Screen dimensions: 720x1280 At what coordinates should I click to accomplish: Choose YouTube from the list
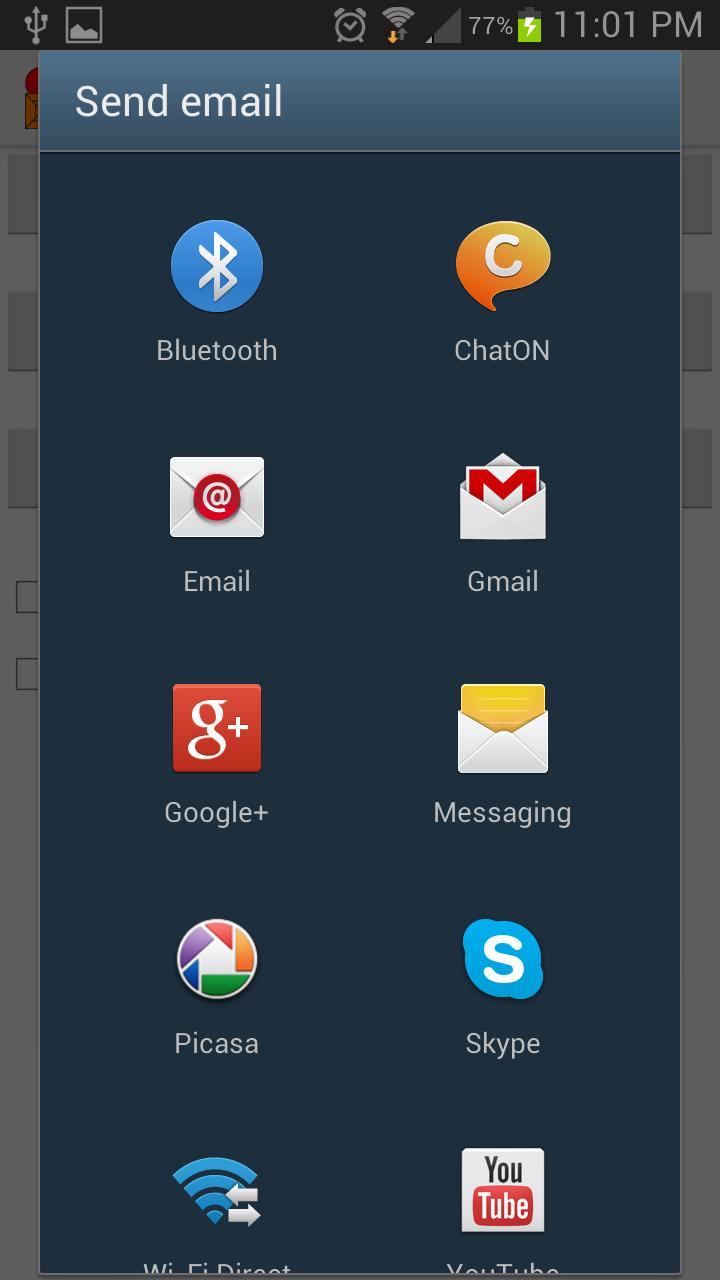coord(502,1192)
